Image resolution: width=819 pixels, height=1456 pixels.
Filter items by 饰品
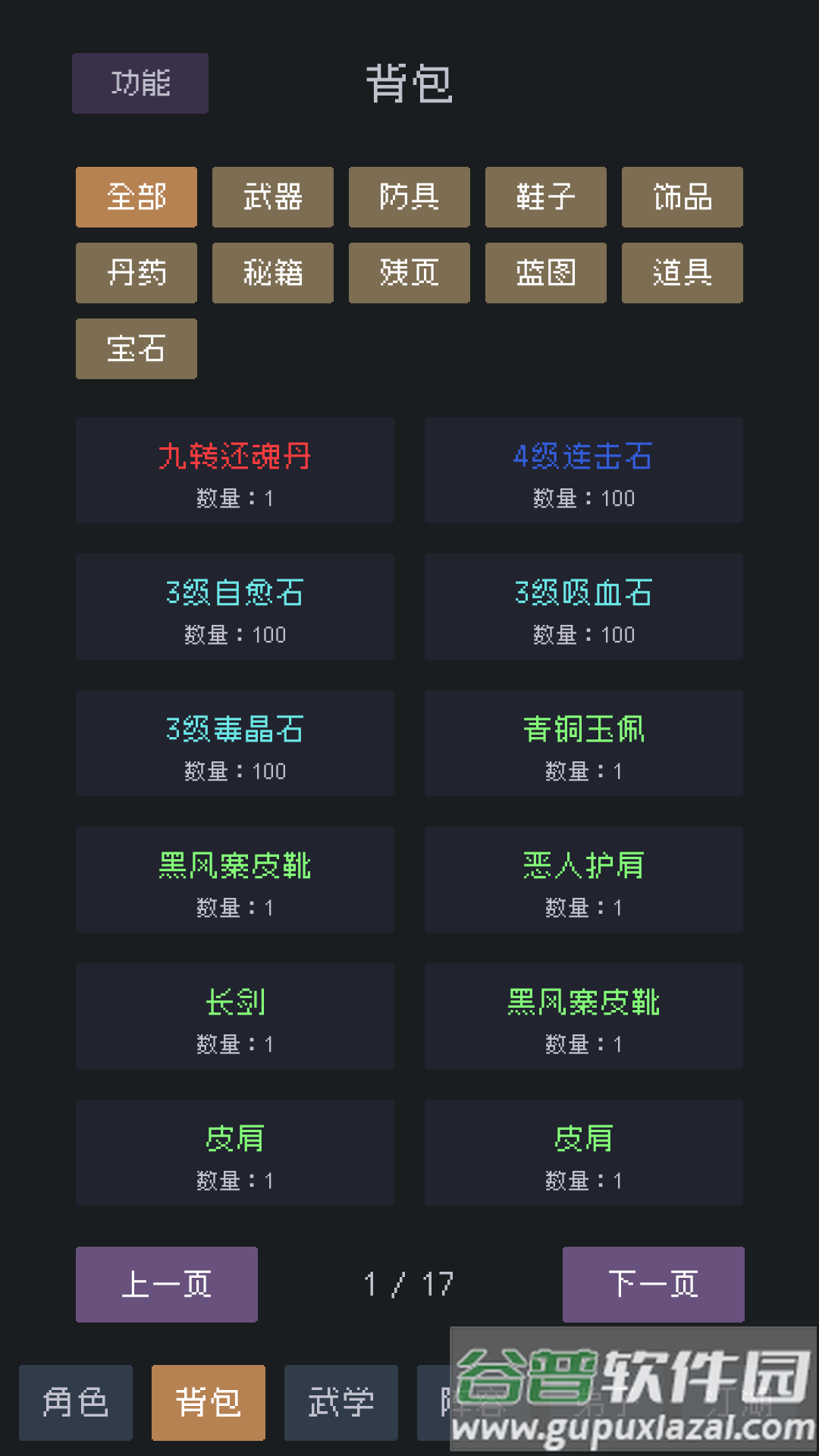pyautogui.click(x=682, y=197)
